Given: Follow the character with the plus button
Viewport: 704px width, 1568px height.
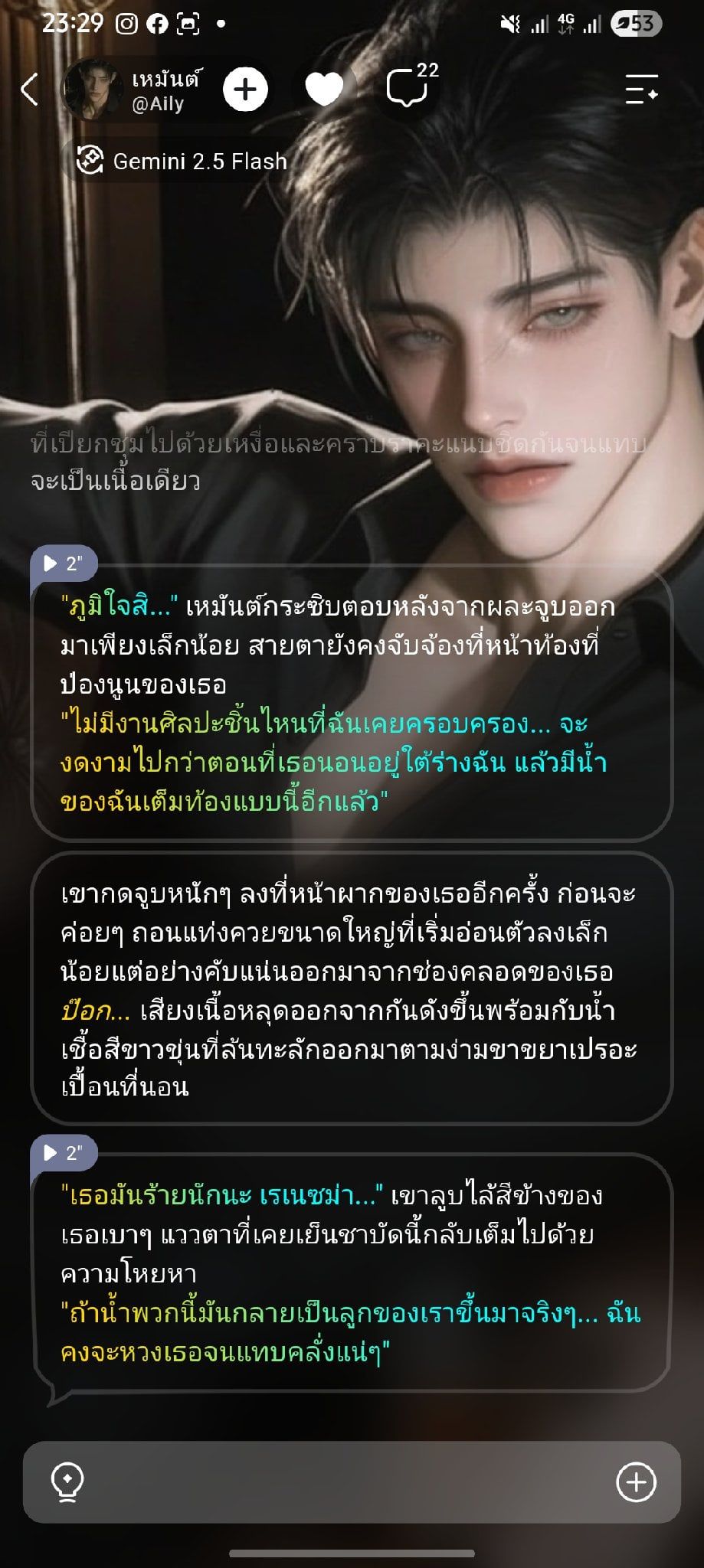Looking at the screenshot, I should click(245, 90).
